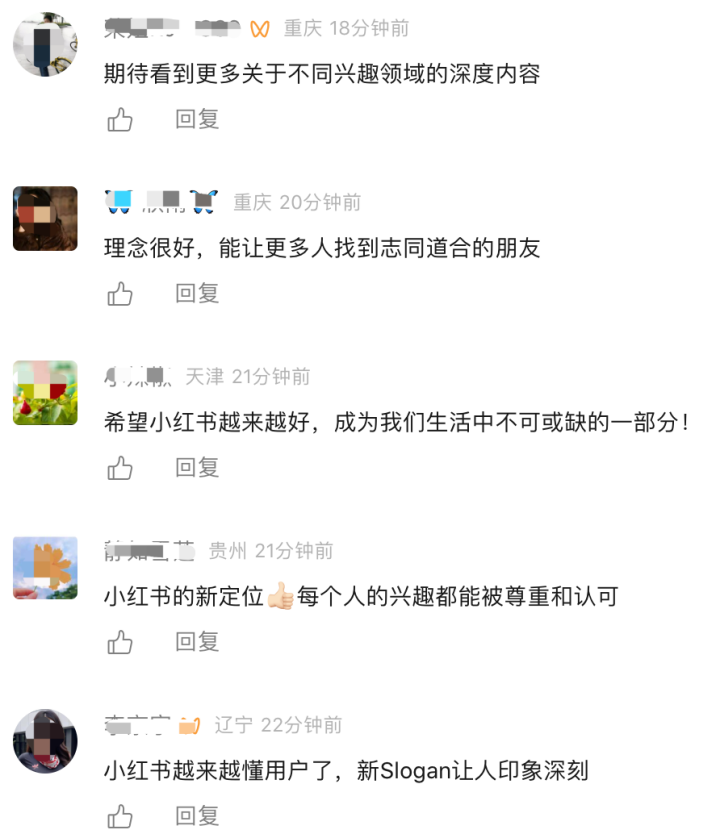Open avatar of the 天津 21分钟前 commenter
The height and width of the screenshot is (834, 720).
point(45,393)
